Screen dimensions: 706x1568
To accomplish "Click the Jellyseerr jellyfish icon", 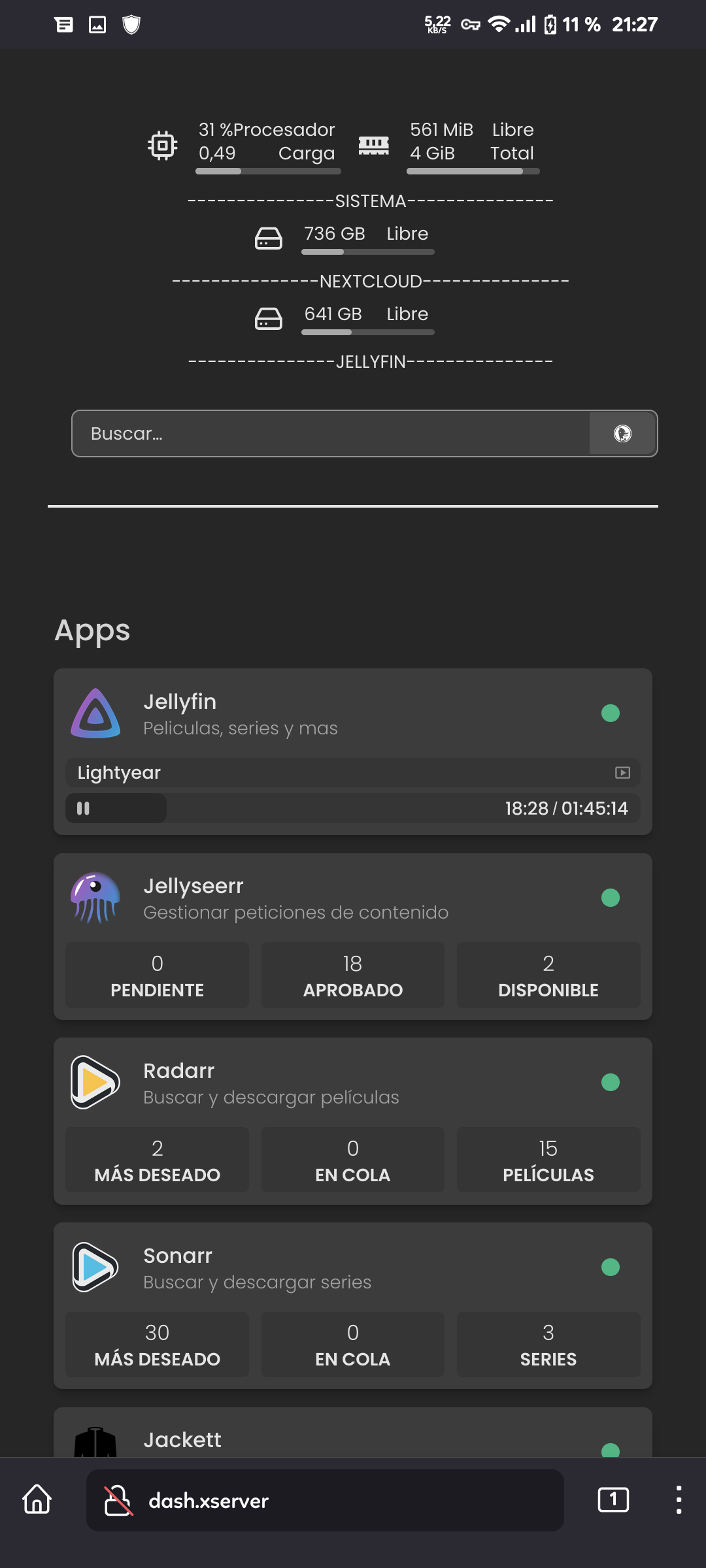I will pos(95,898).
